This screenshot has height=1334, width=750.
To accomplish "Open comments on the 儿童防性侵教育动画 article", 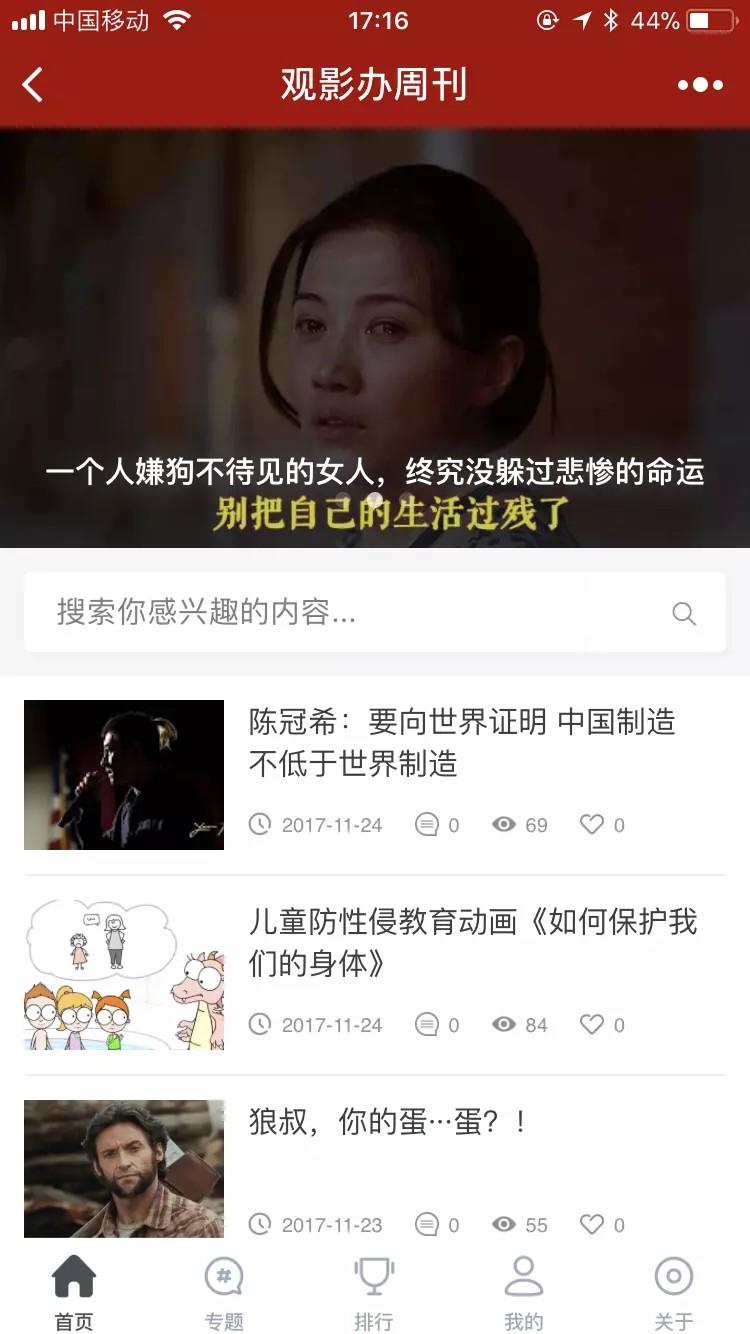I will (x=427, y=1024).
